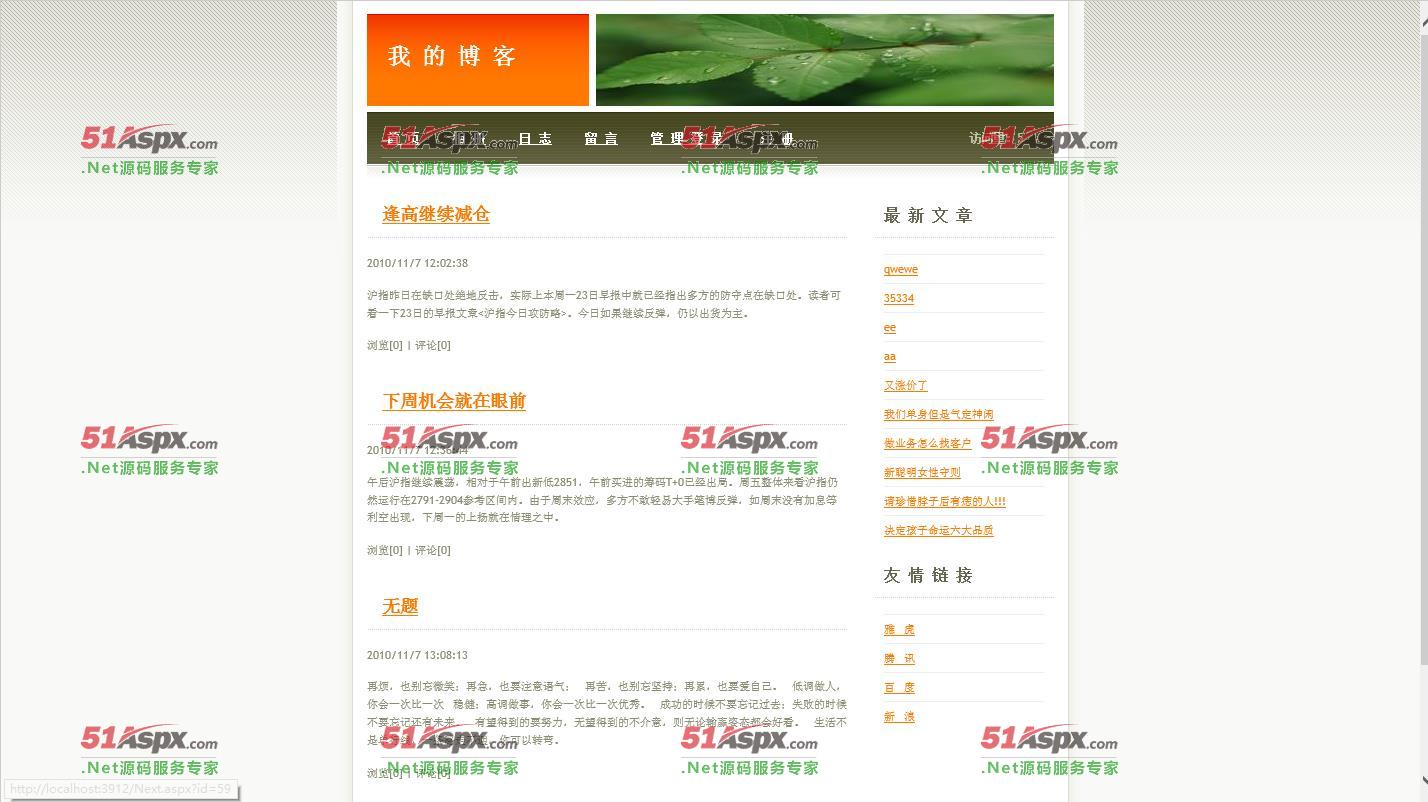Visit the 雅虎 friend link
1428x802 pixels.
point(899,629)
